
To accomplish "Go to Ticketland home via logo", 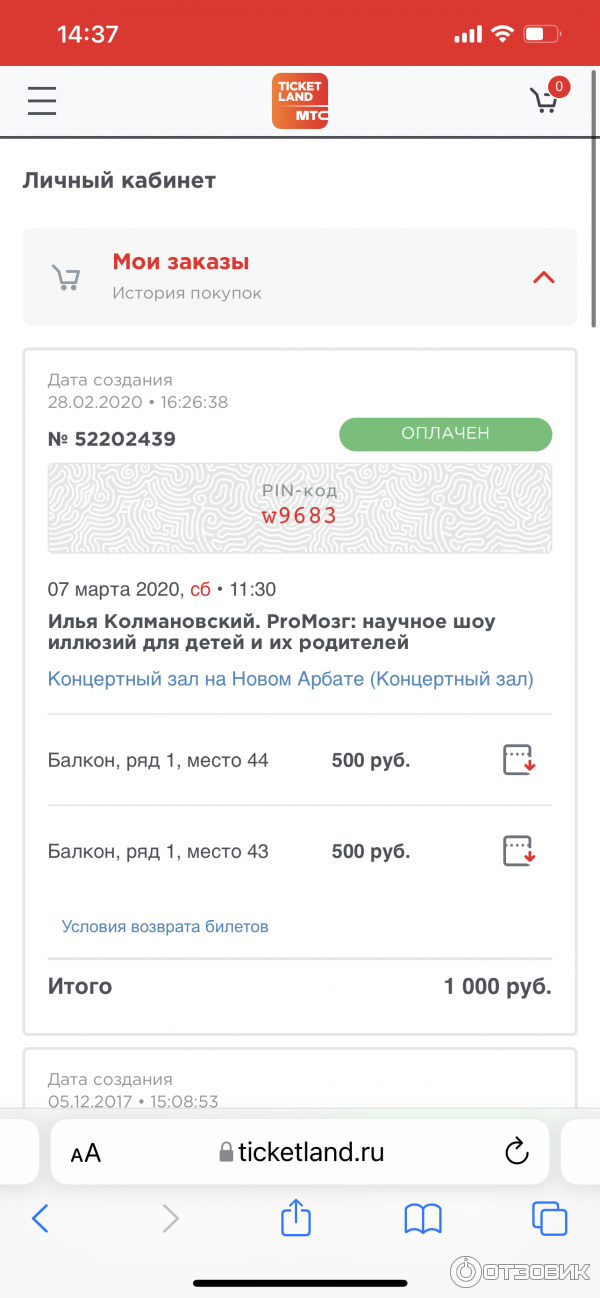I will (x=300, y=101).
